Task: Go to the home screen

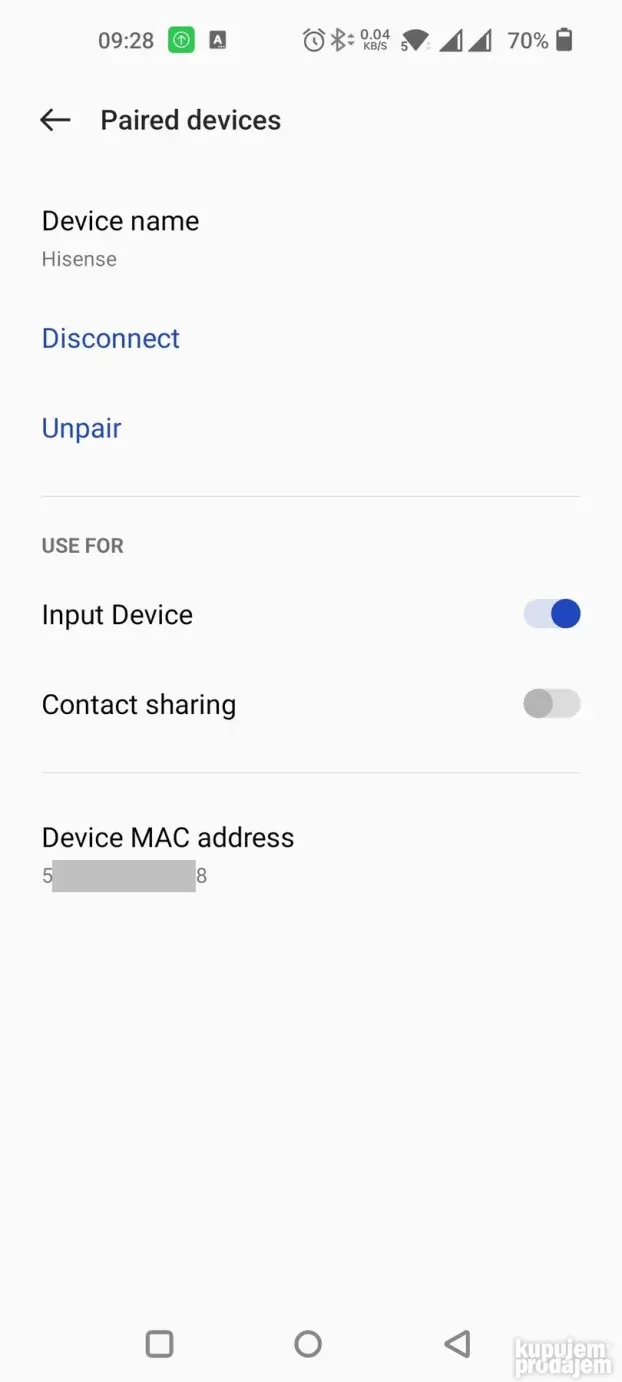Action: click(x=308, y=1343)
